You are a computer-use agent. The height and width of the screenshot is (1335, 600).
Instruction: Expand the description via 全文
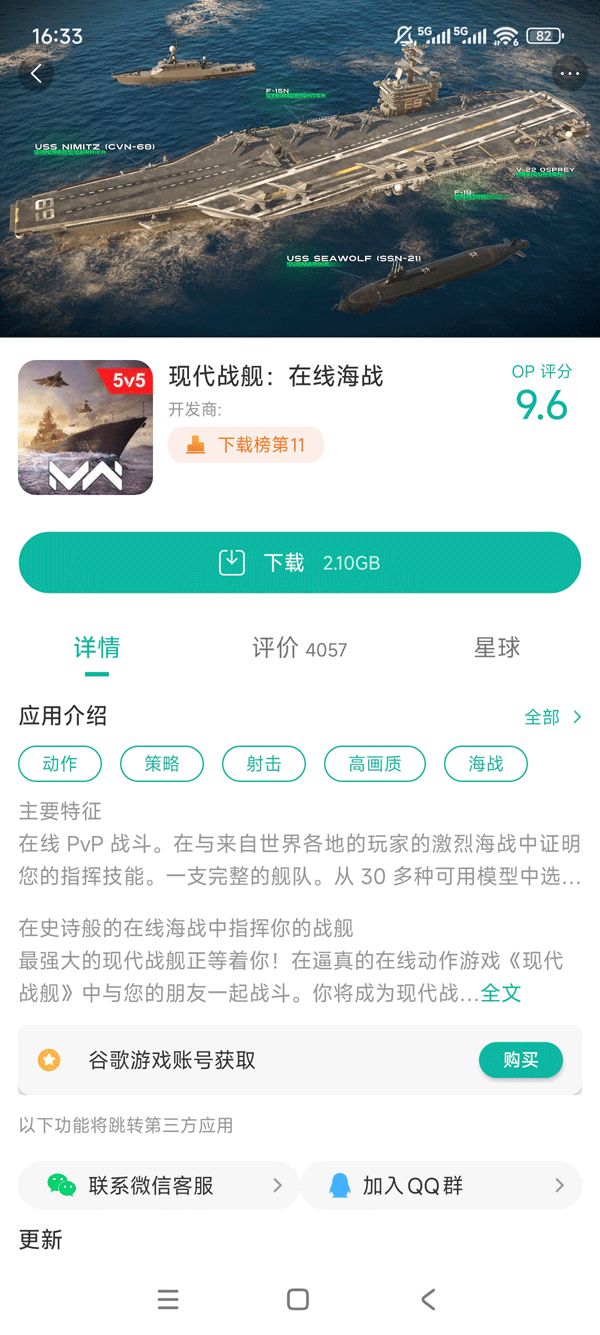[x=501, y=993]
